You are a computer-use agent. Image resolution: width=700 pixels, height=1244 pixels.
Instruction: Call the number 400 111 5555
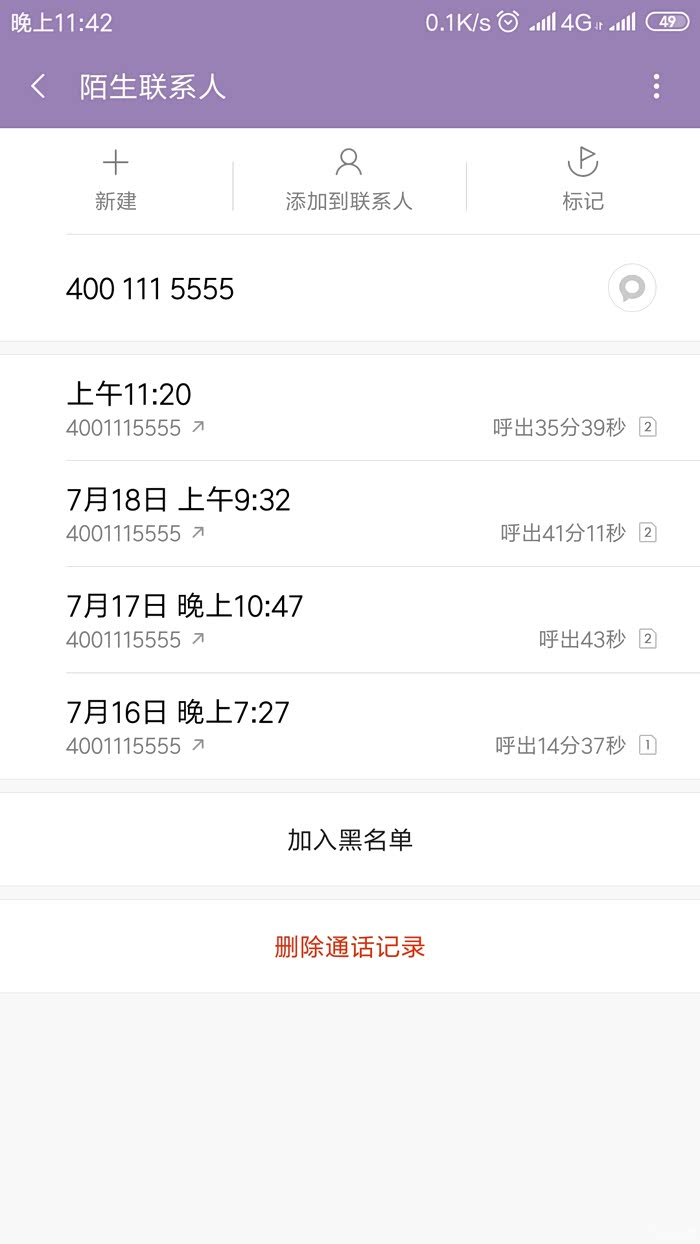[x=150, y=289]
